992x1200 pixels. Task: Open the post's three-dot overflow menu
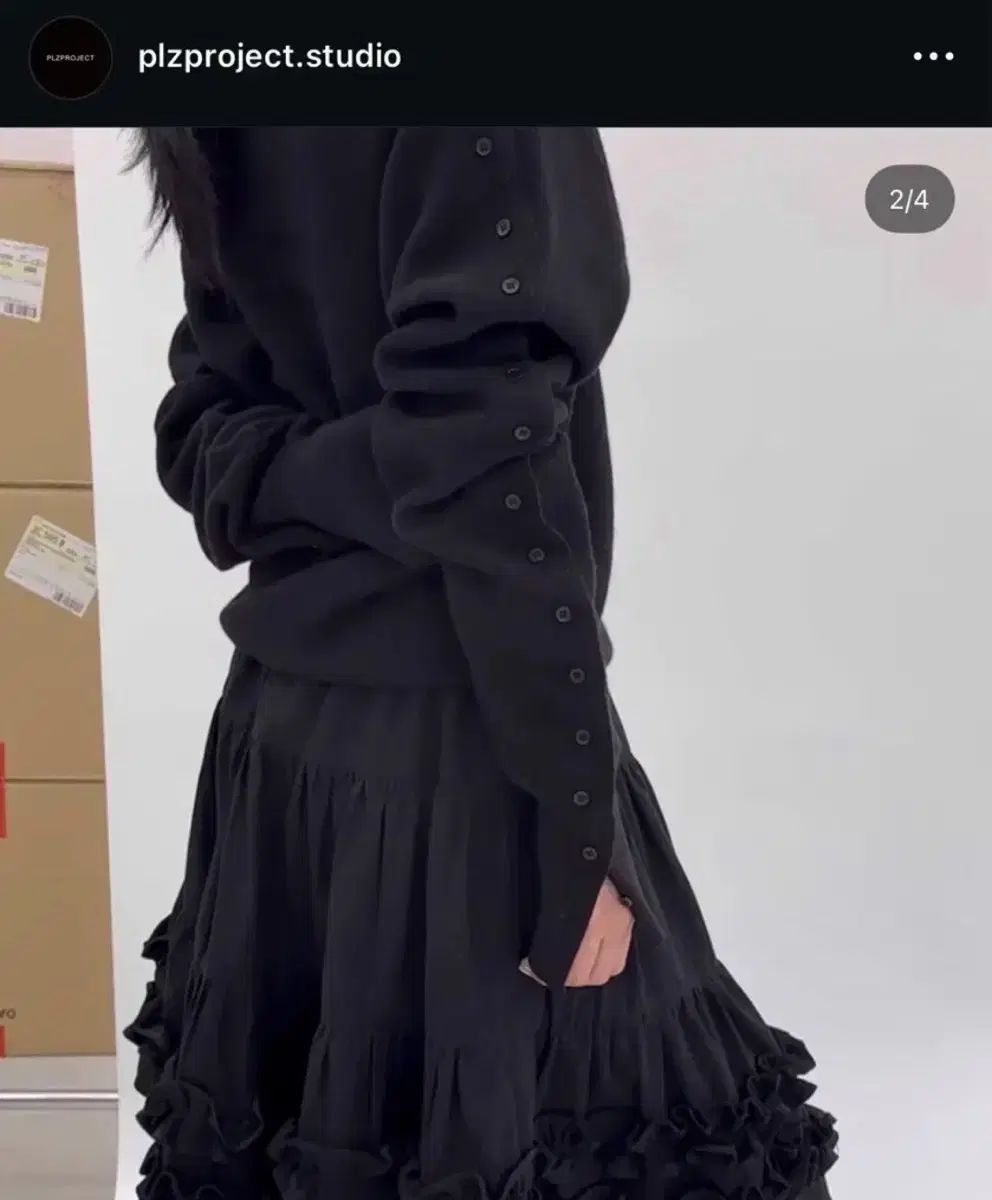(933, 57)
